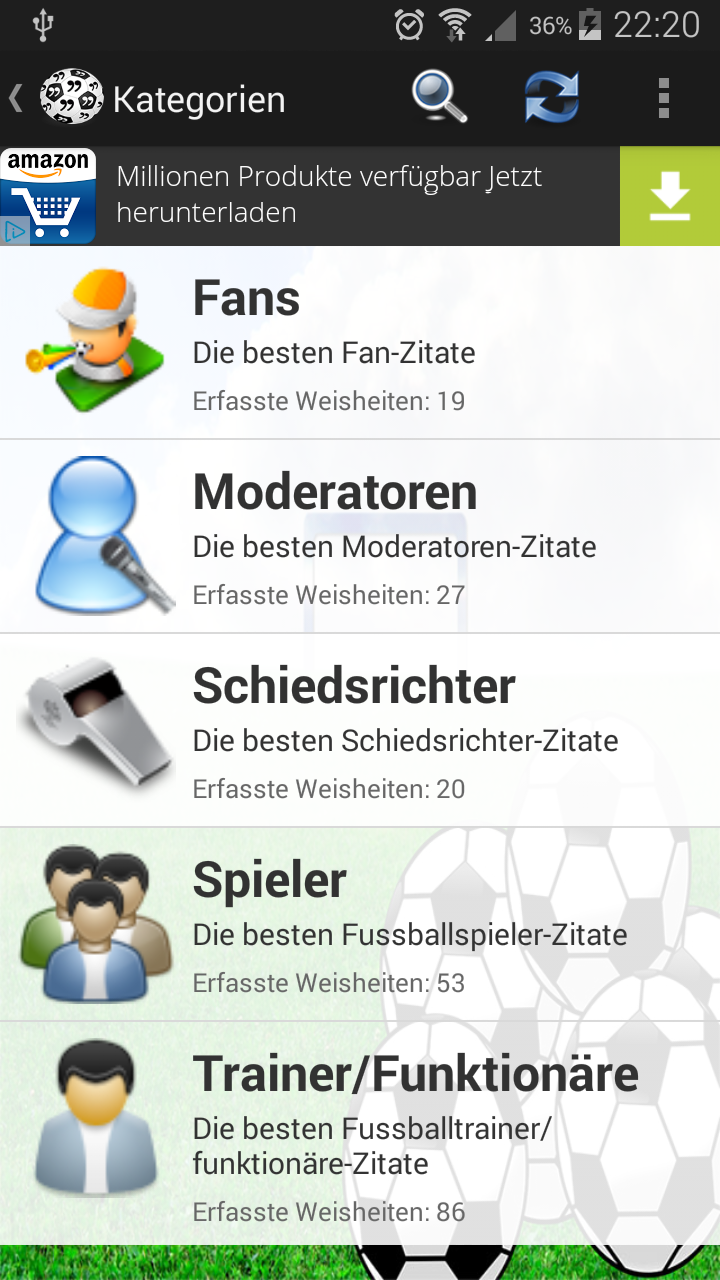Image resolution: width=720 pixels, height=1280 pixels.
Task: Refresh the categories list
Action: coord(552,99)
